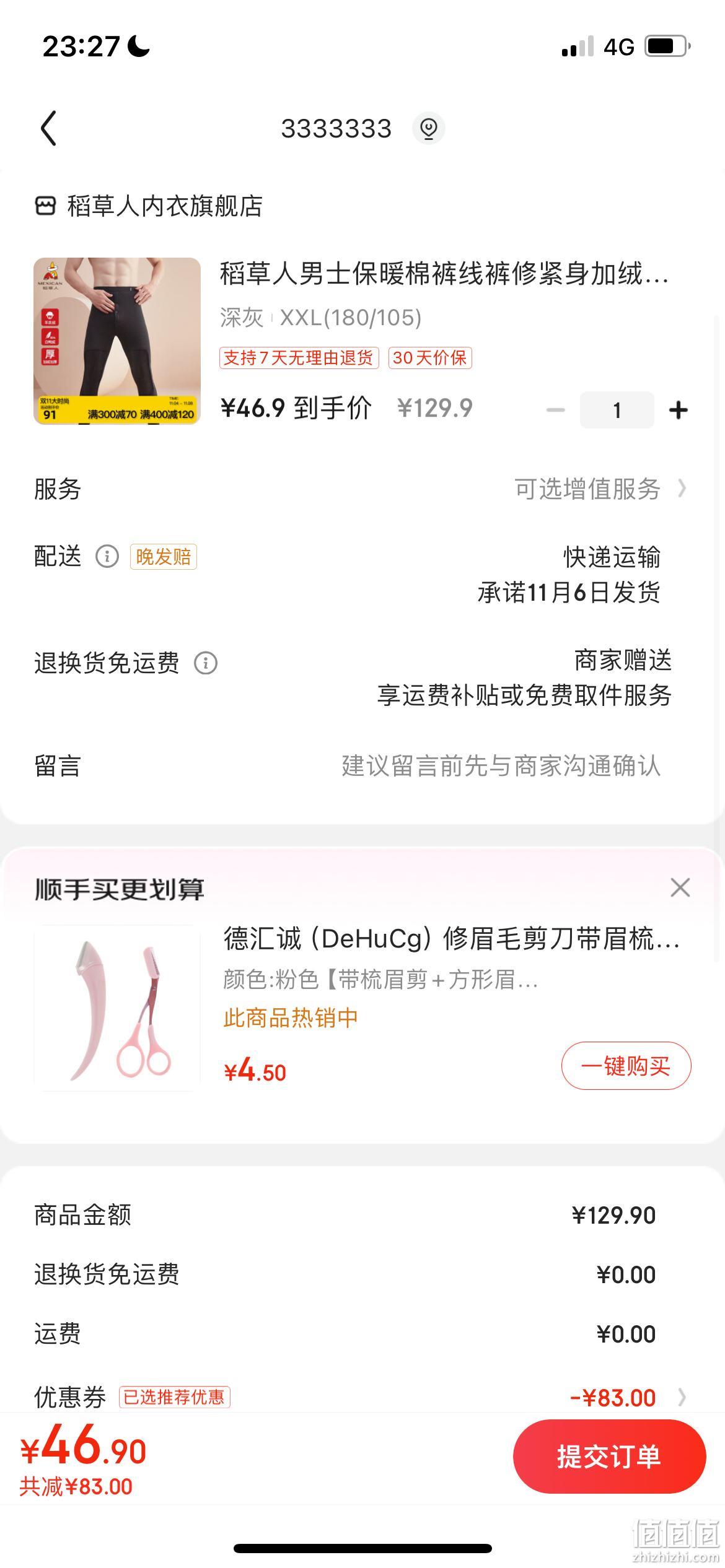Decrease quantity with the minus button

pos(556,410)
